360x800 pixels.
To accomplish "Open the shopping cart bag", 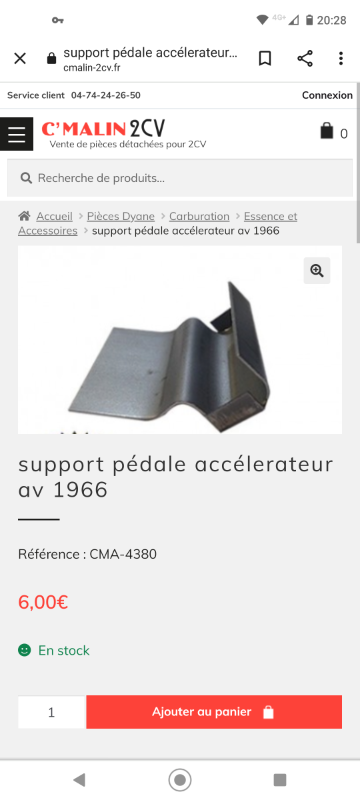I will click(333, 132).
